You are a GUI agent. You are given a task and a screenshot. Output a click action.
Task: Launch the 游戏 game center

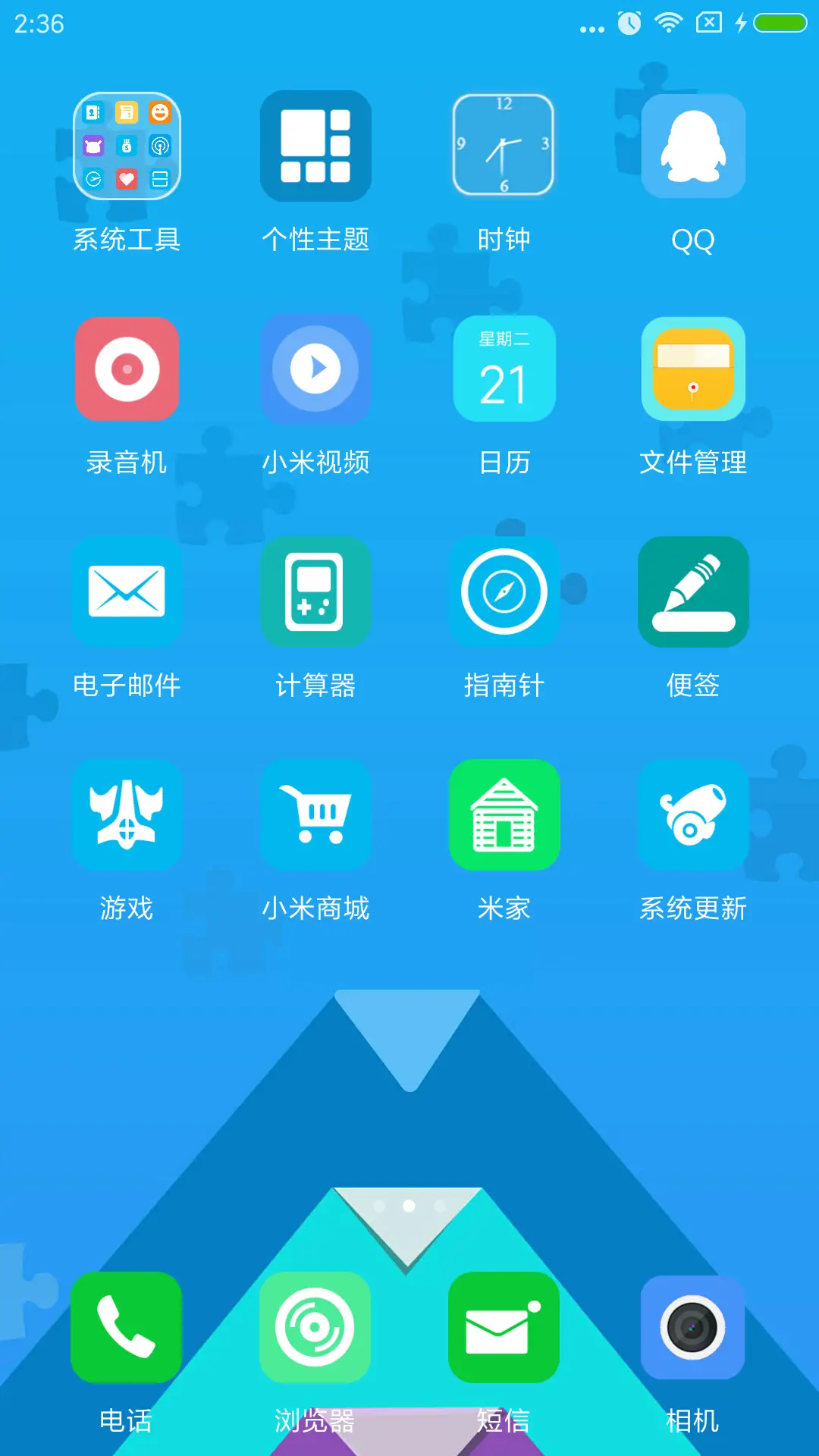tap(126, 814)
